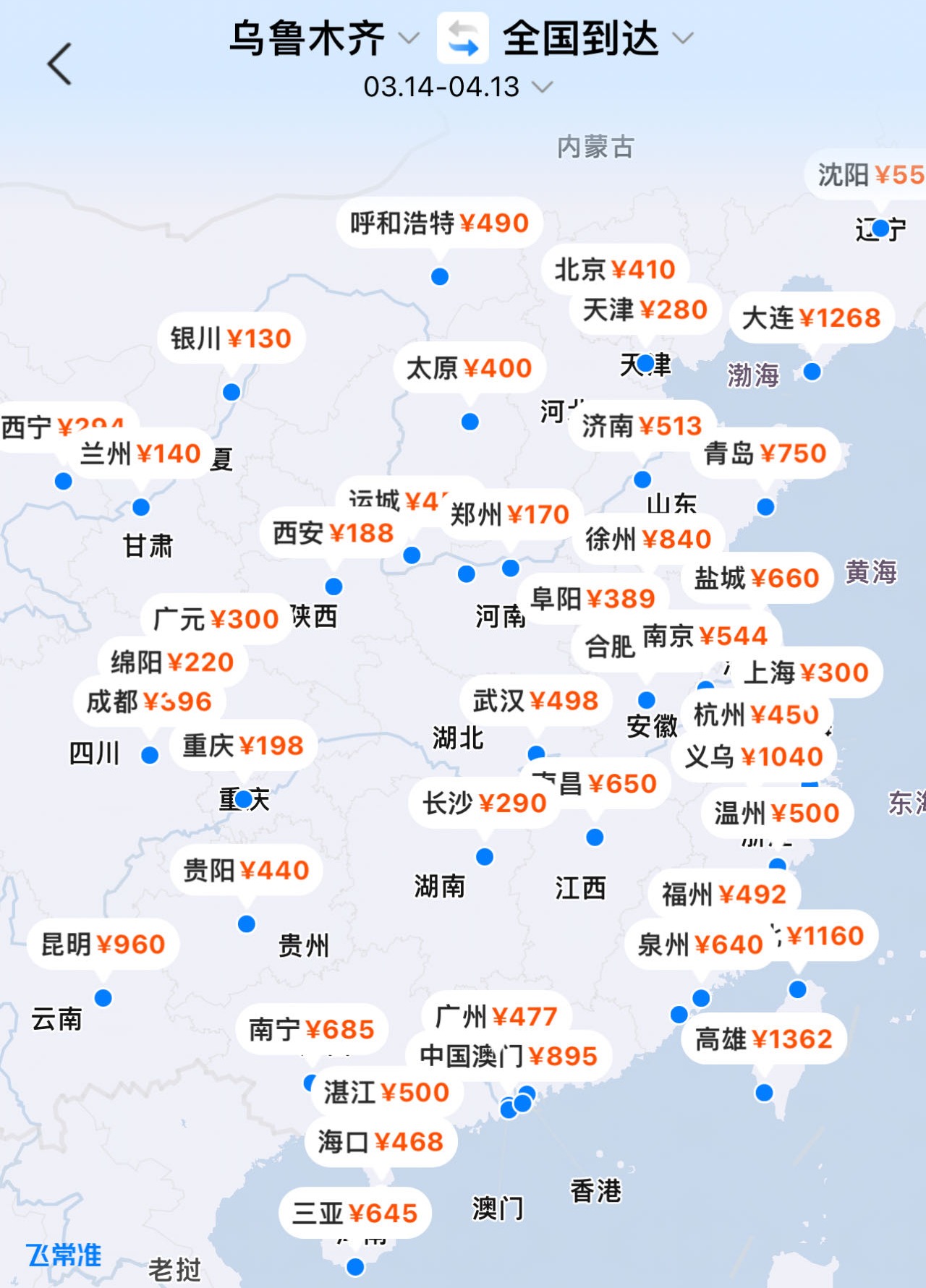The height and width of the screenshot is (1288, 926).
Task: Select the 长沙 ¥290 fare bubble
Action: 484,803
